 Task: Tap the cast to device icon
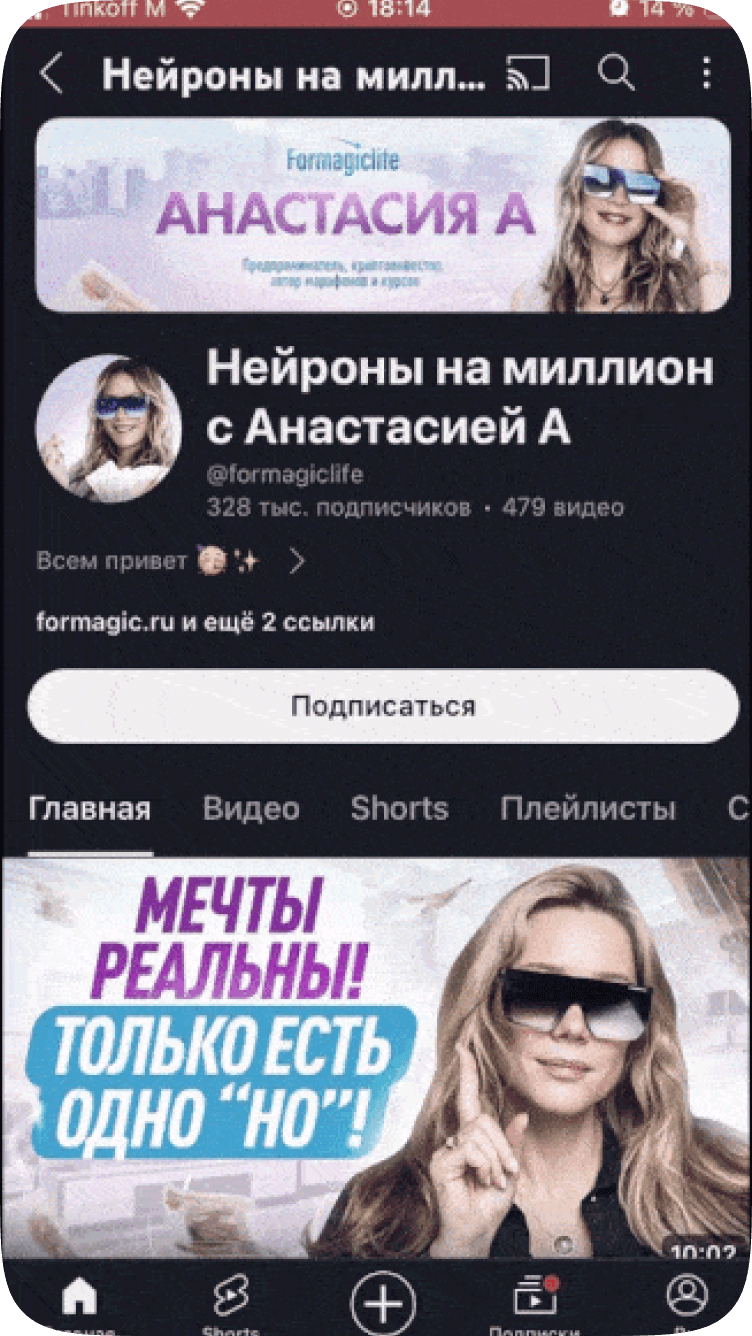click(527, 74)
